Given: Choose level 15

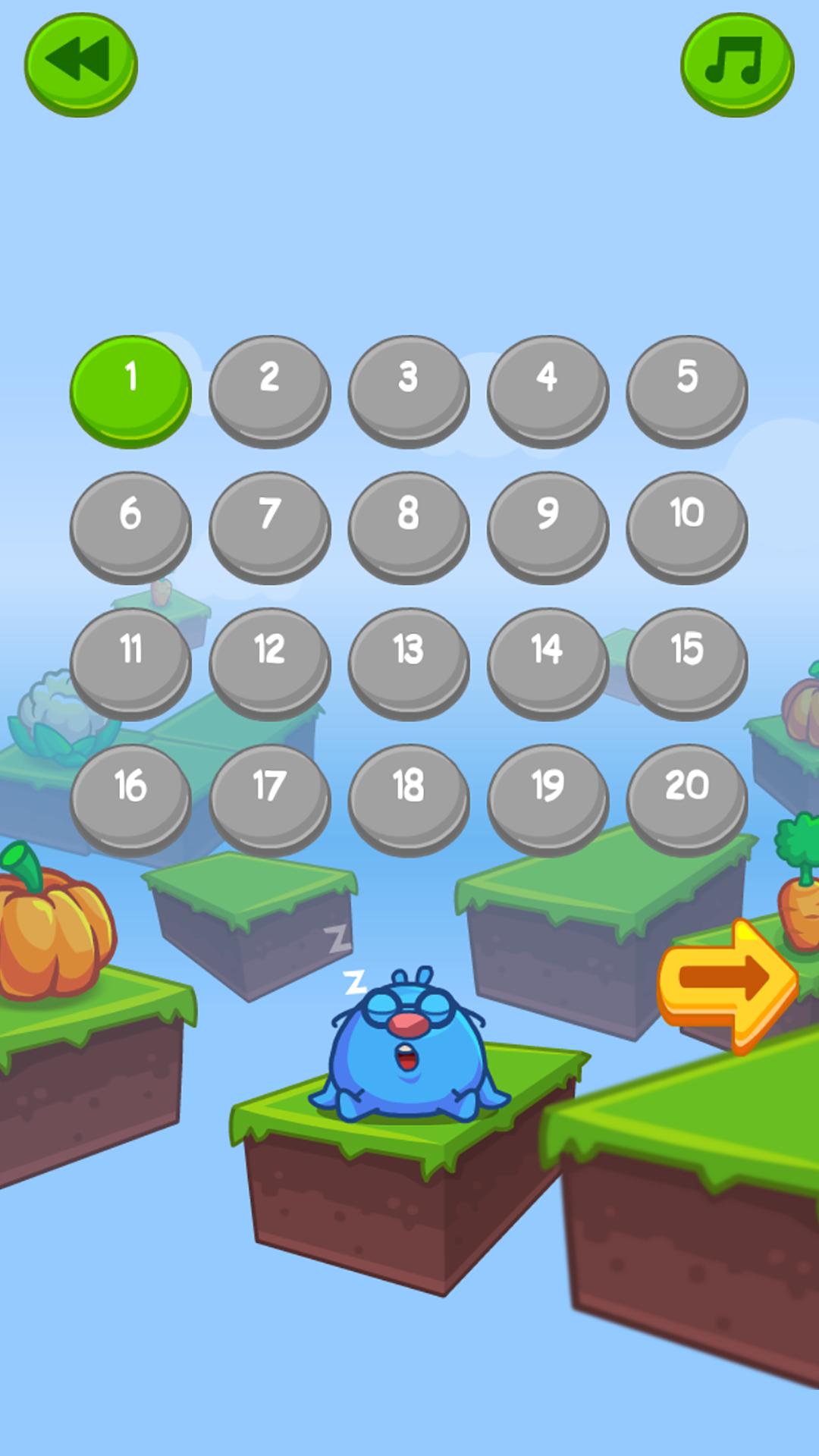Looking at the screenshot, I should tap(686, 661).
